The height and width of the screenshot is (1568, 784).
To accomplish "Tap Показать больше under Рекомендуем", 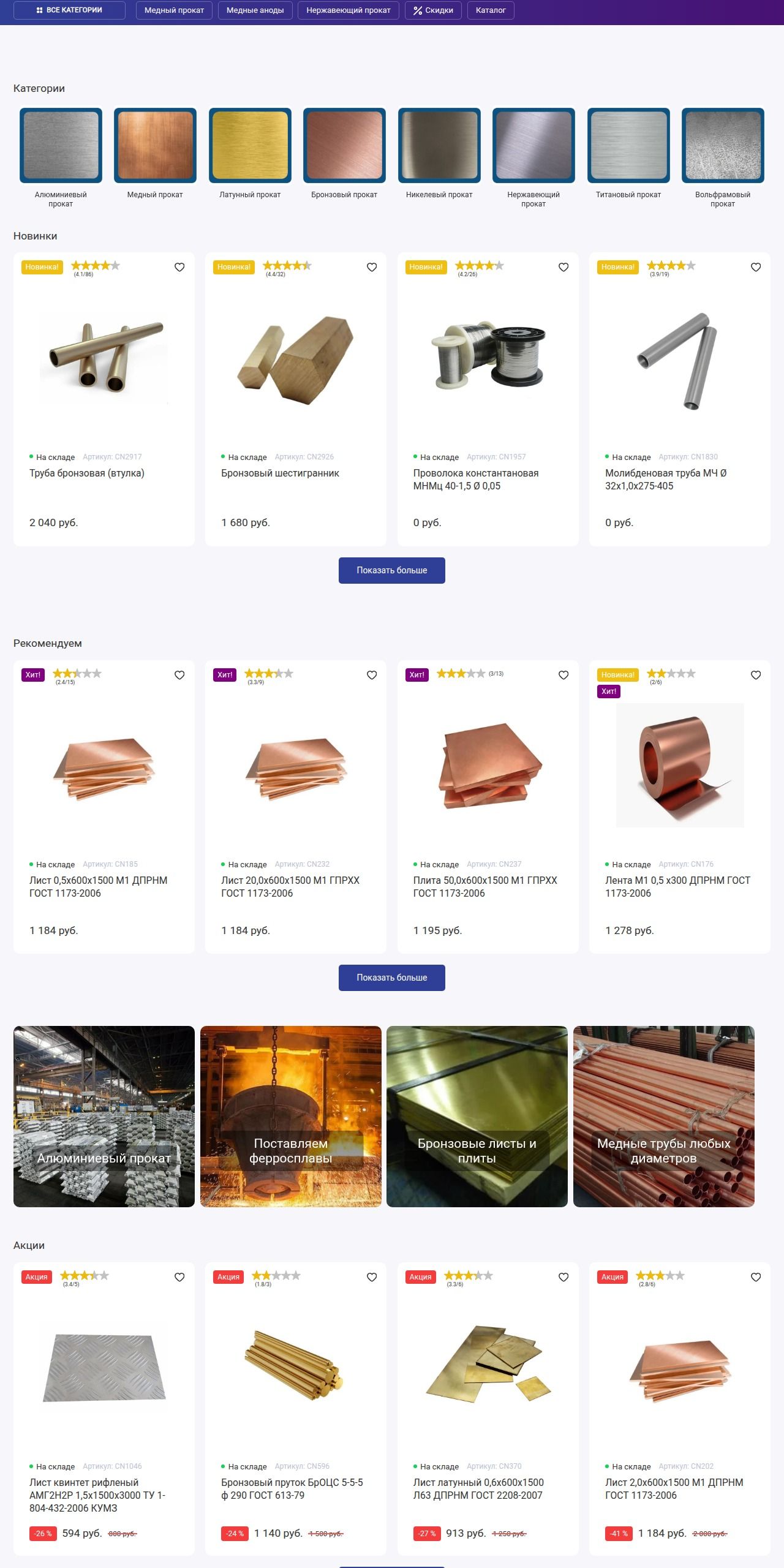I will (391, 978).
